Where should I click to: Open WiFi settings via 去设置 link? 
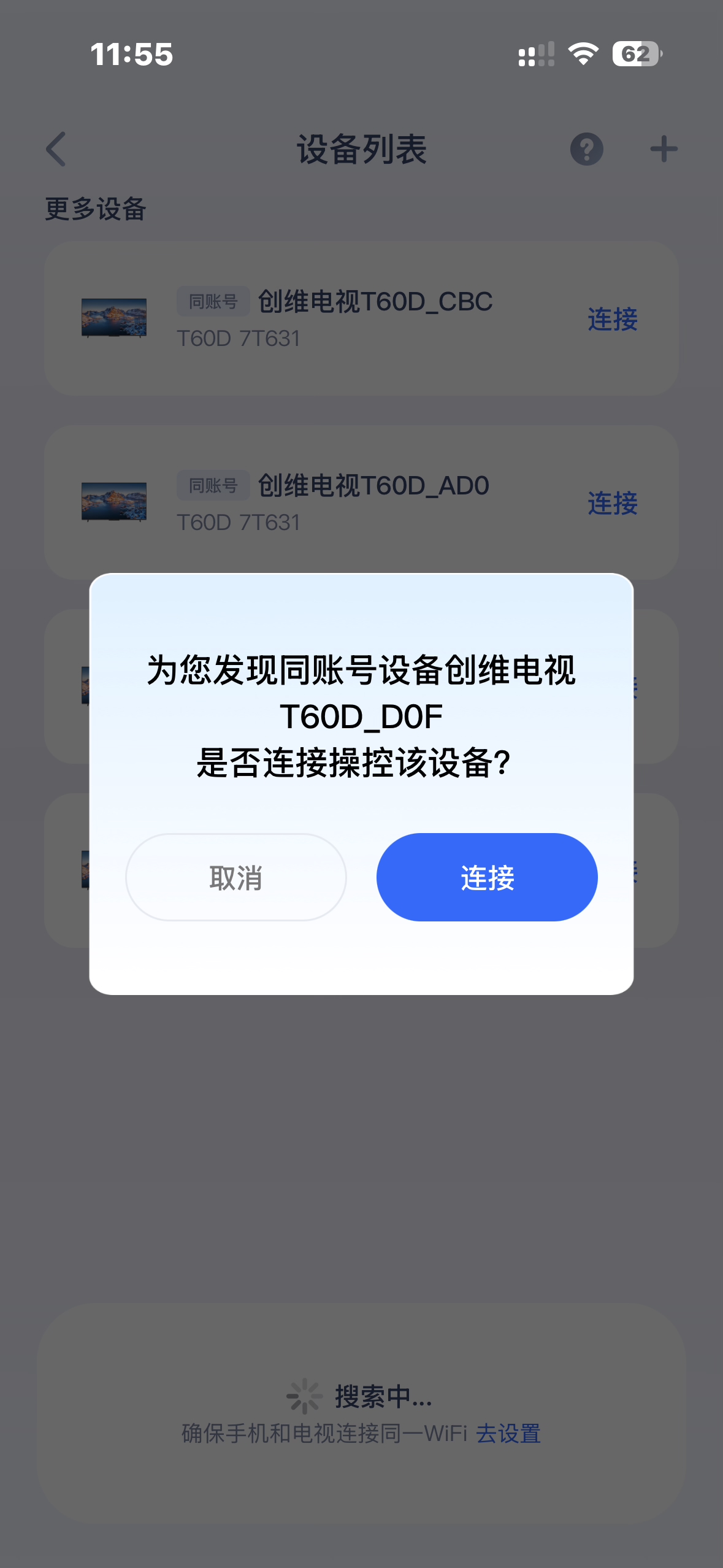[508, 1434]
